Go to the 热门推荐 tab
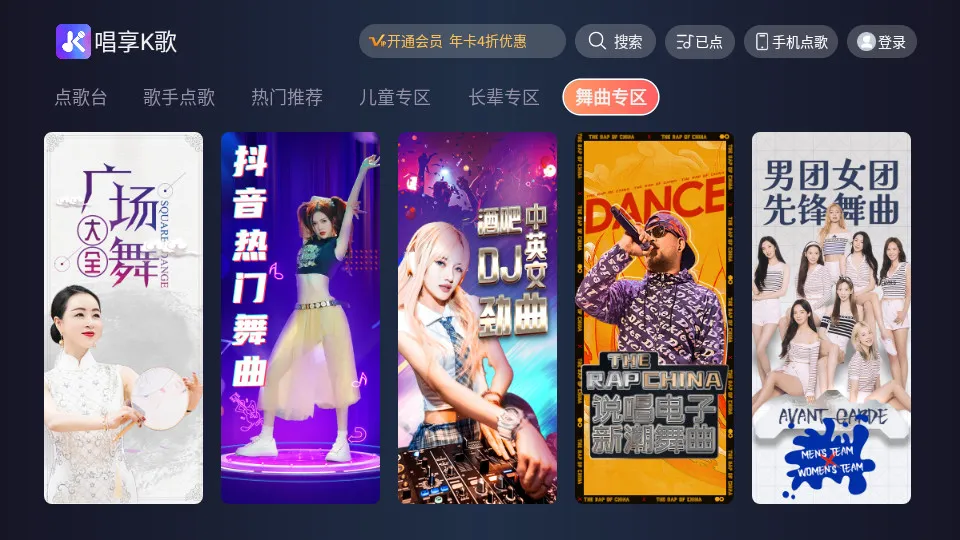This screenshot has width=960, height=540. coord(287,97)
